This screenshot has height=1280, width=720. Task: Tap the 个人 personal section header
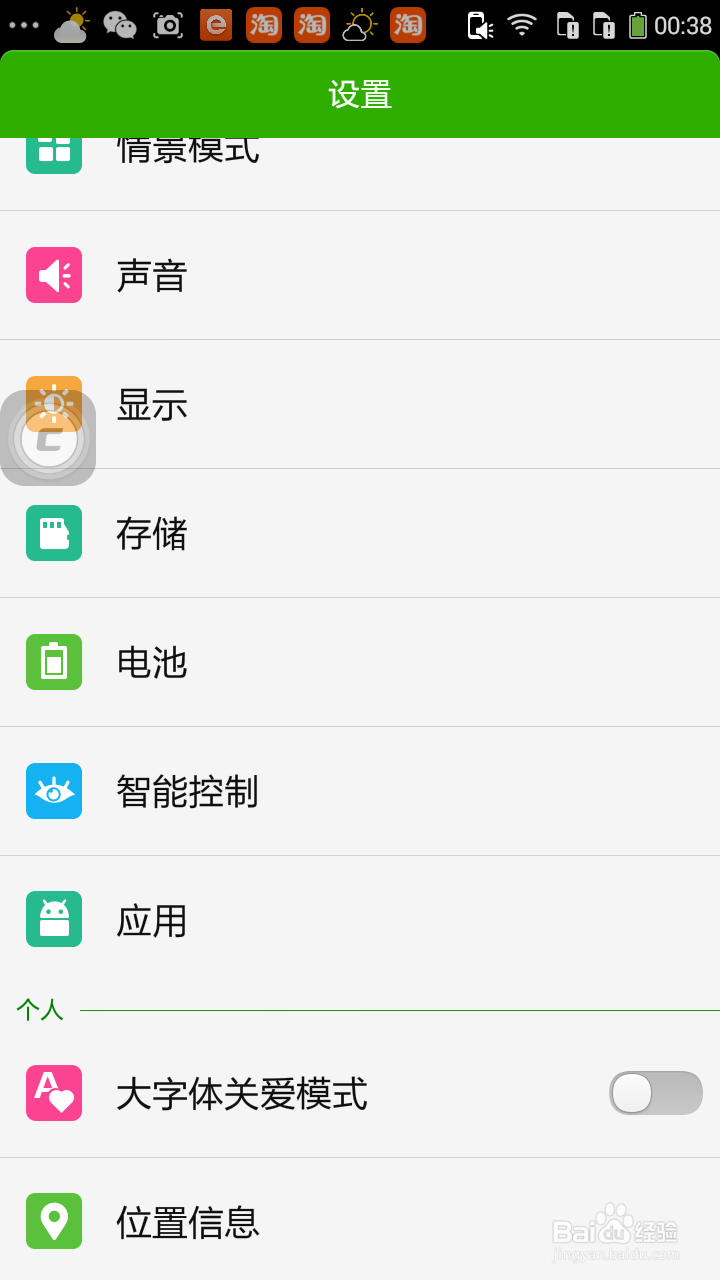pyautogui.click(x=39, y=1010)
